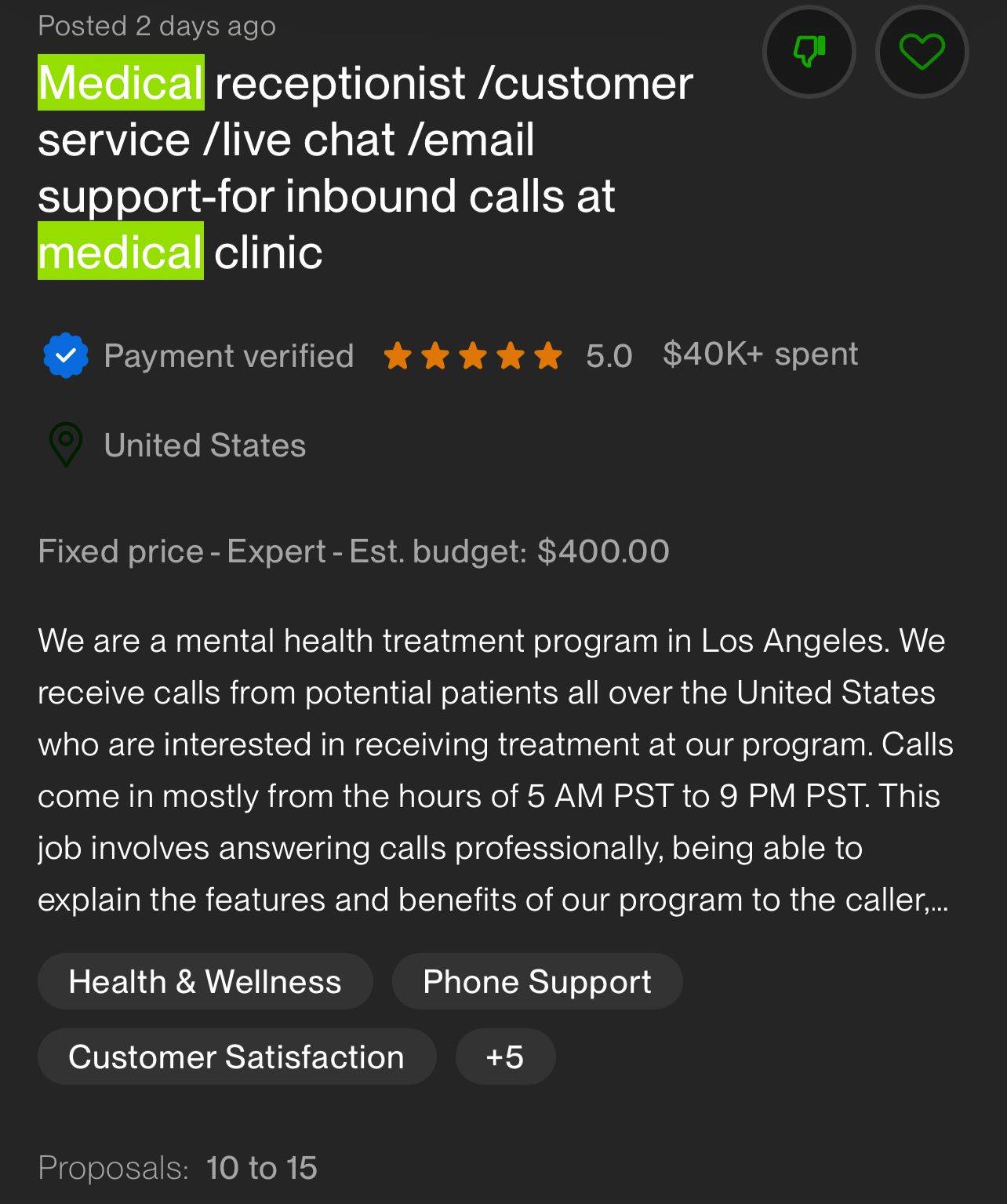1007x1204 pixels.
Task: Show the +5 additional skills
Action: click(x=505, y=1057)
